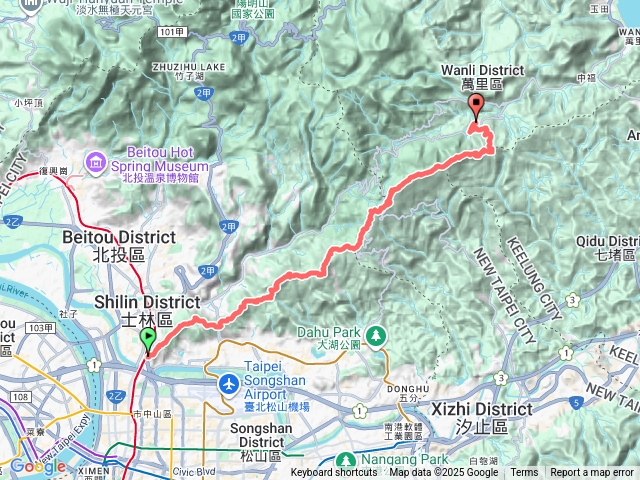Select the Taipei Songshan Airport pin
The width and height of the screenshot is (640, 480).
(229, 384)
